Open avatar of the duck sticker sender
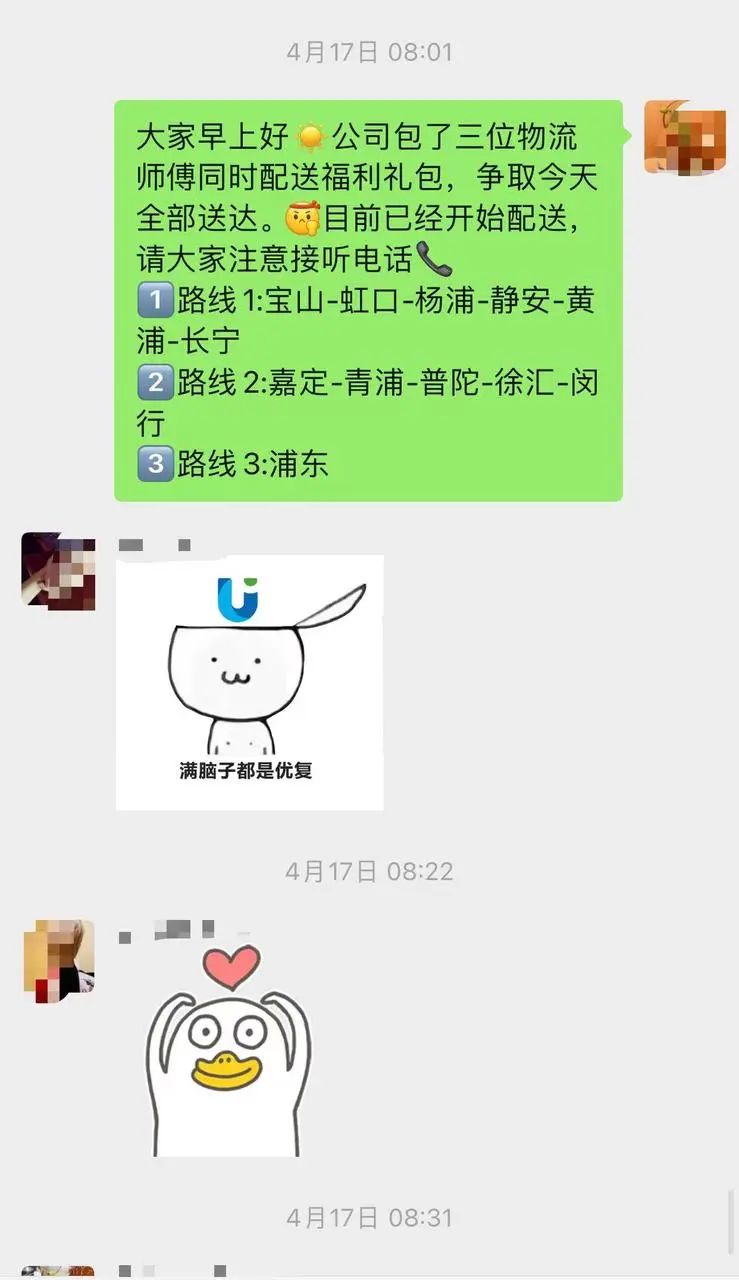Image resolution: width=739 pixels, height=1280 pixels. (58, 958)
